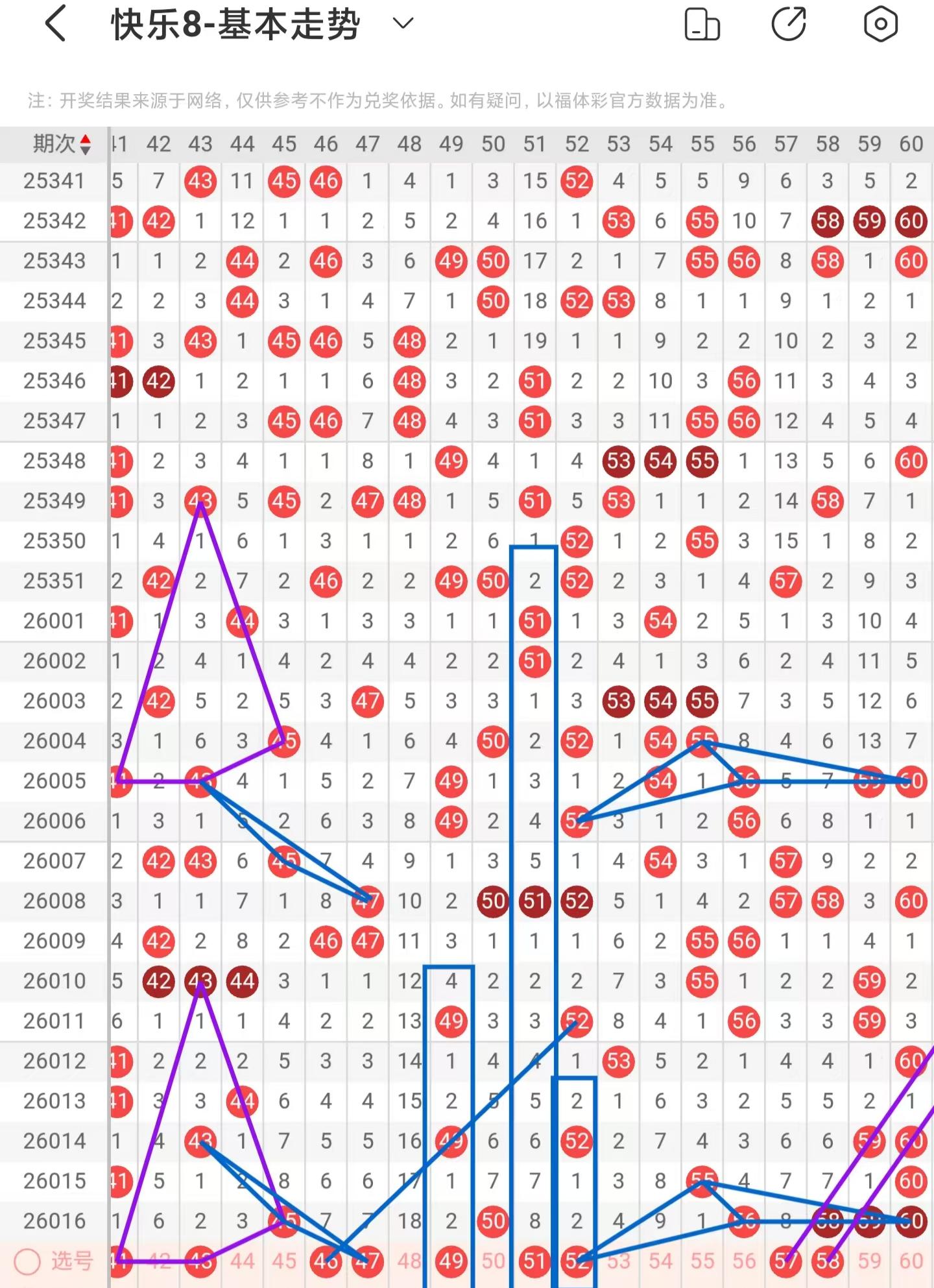Go back using the top-left arrow

pyautogui.click(x=56, y=24)
